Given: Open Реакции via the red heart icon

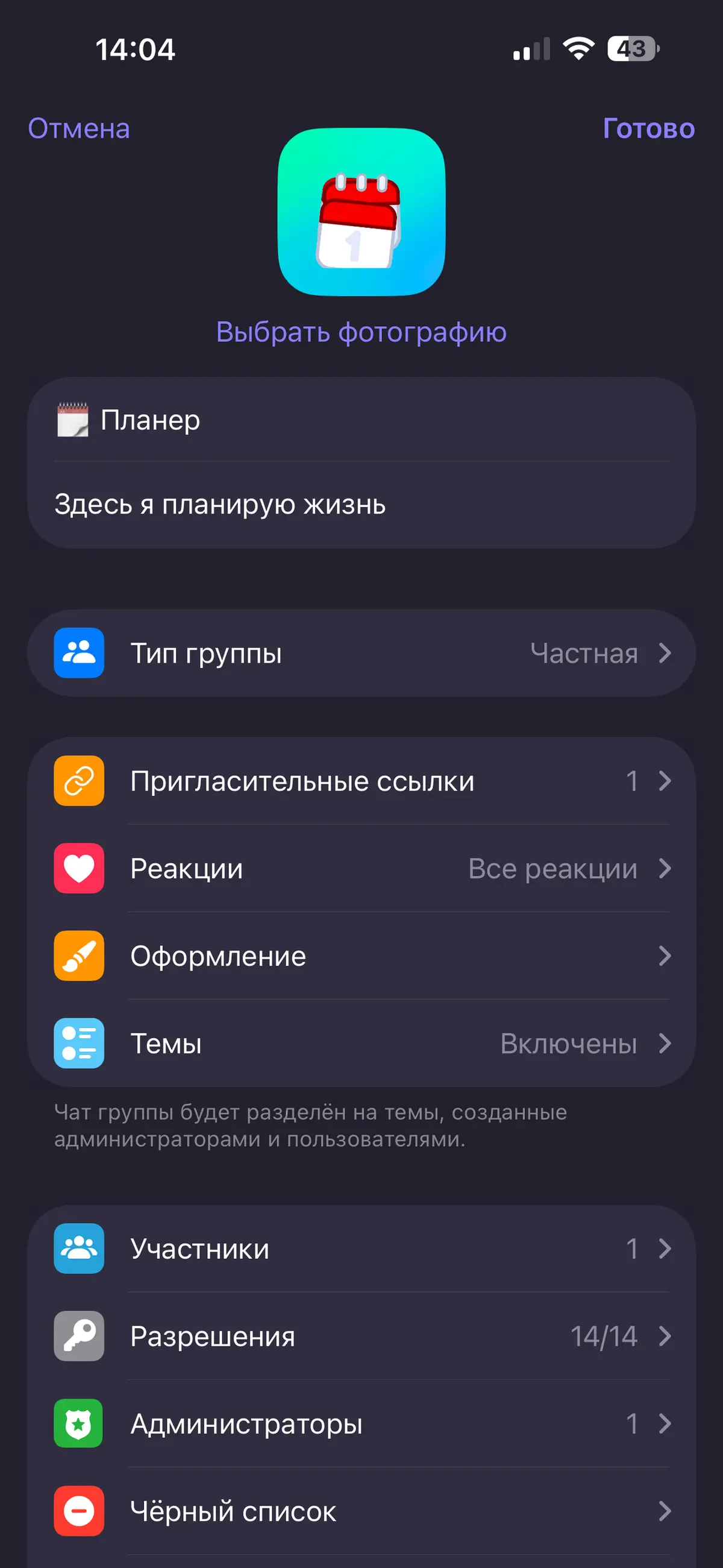Looking at the screenshot, I should (x=78, y=869).
